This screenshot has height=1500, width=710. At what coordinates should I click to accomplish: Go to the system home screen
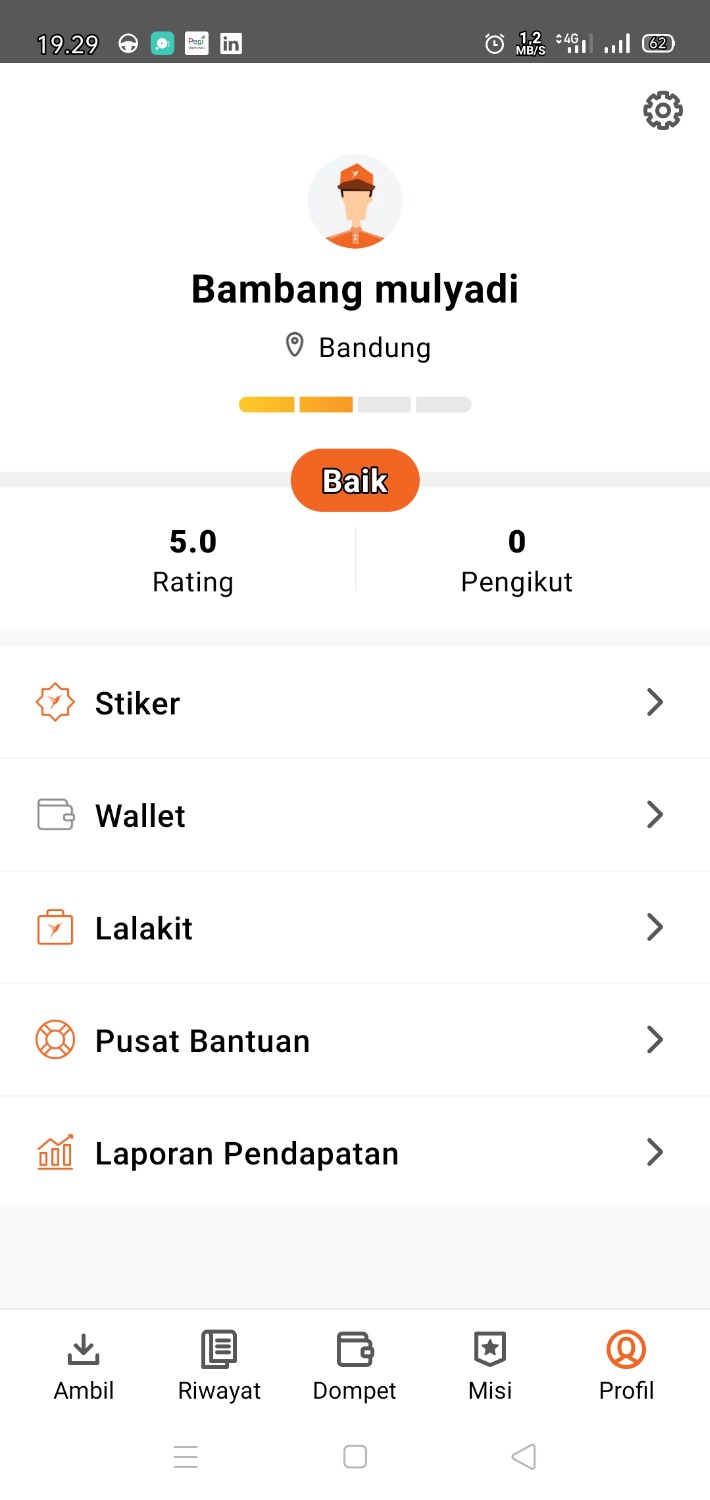click(x=355, y=1457)
